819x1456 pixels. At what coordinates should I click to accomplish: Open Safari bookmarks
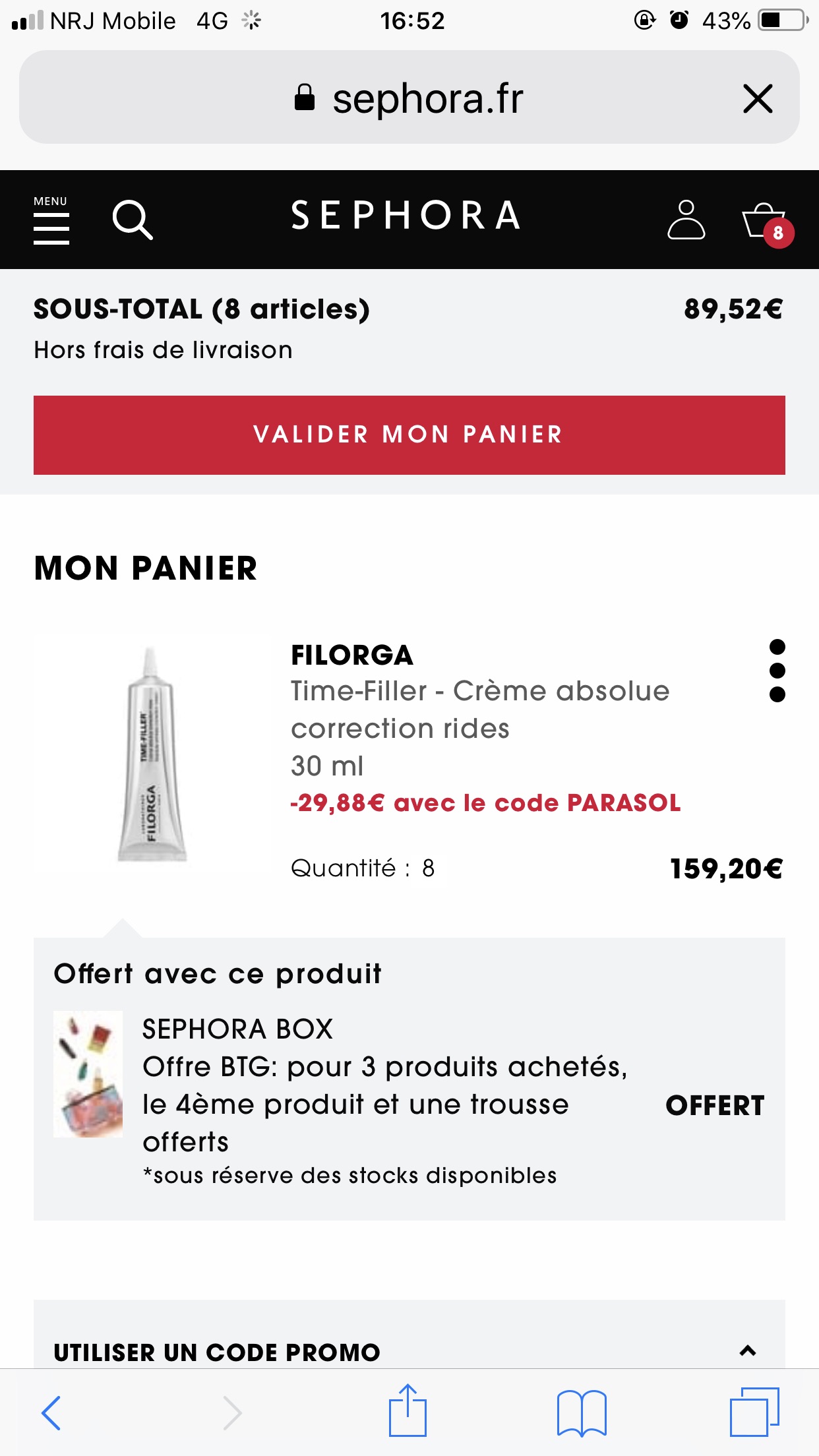coord(582,1413)
